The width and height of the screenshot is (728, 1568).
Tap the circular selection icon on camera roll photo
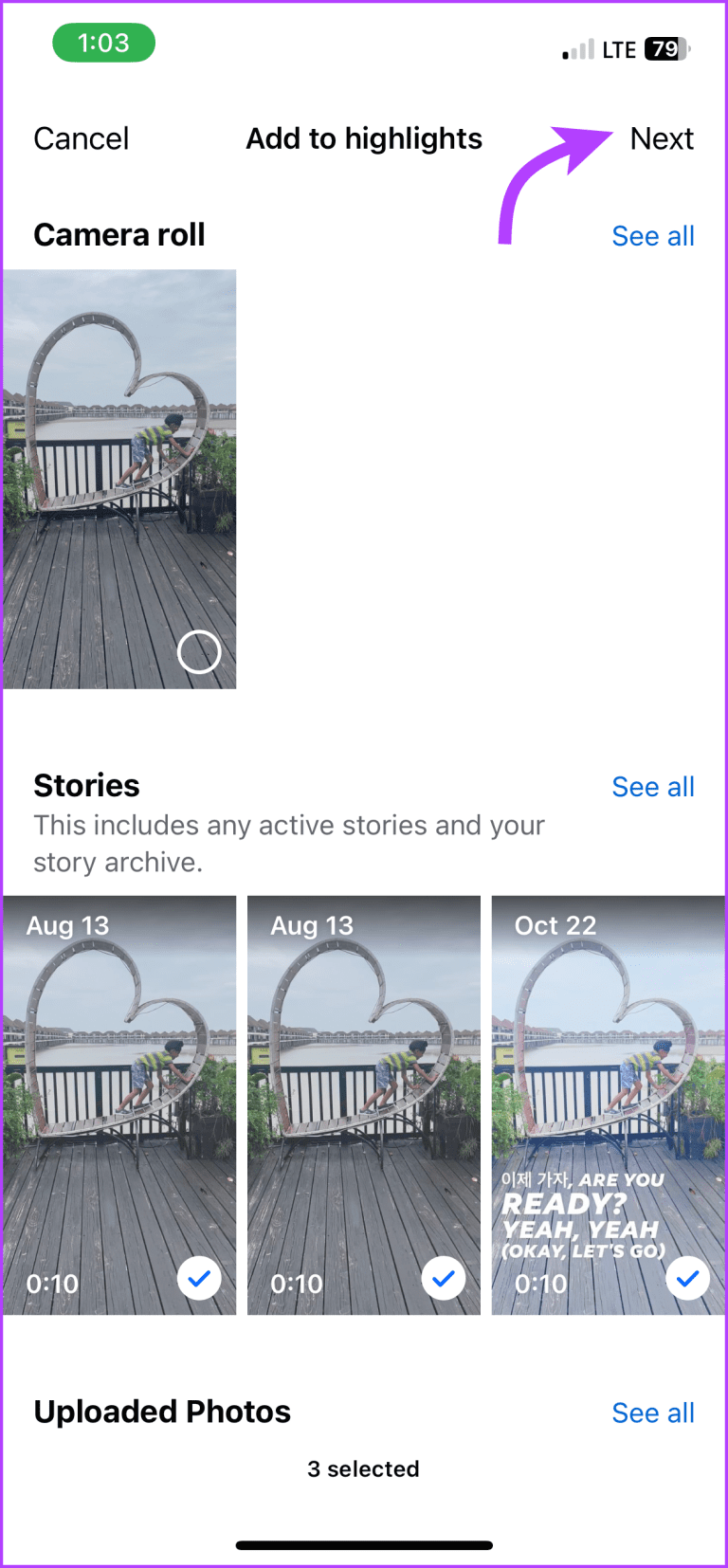199,652
